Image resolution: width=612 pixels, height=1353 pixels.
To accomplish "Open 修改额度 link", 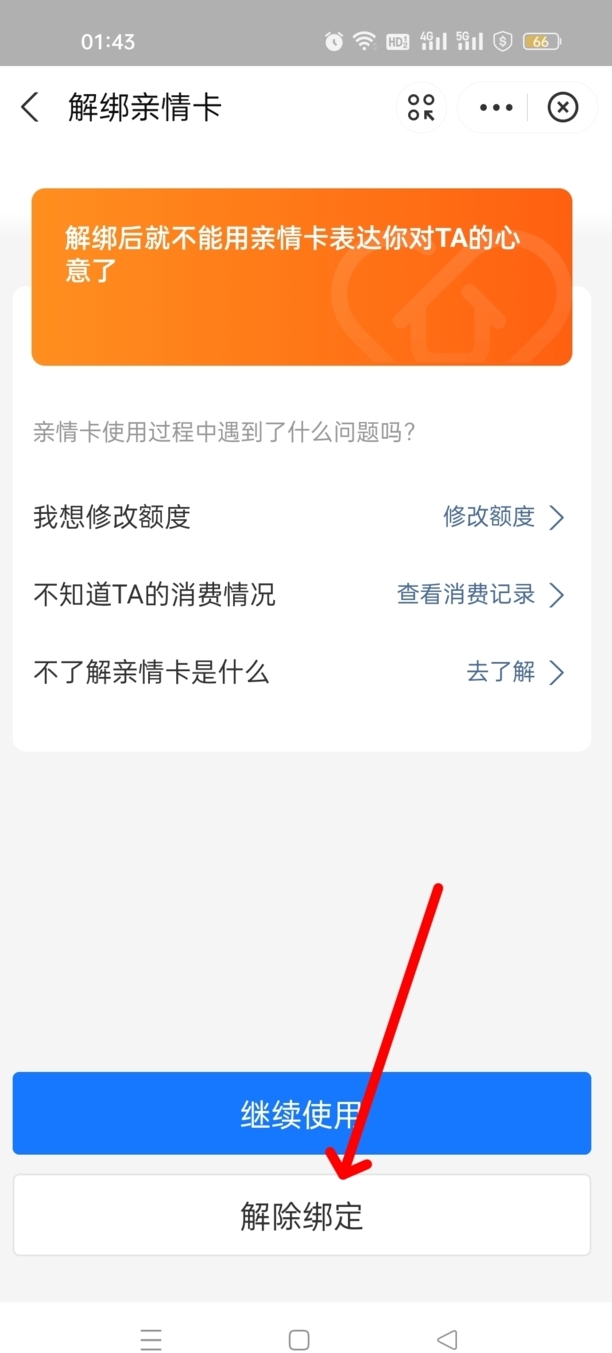I will tap(503, 517).
